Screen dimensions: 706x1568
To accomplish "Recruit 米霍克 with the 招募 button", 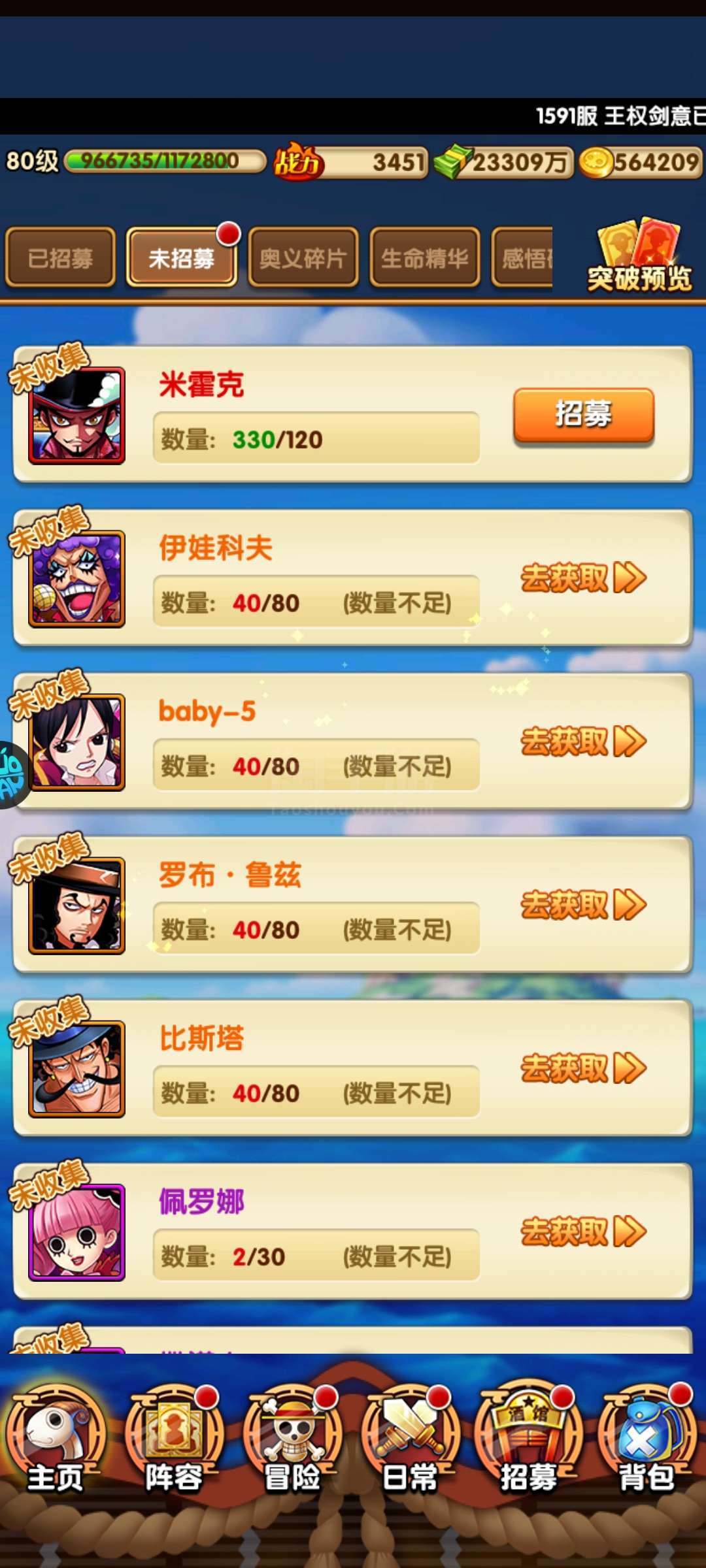I will [x=584, y=416].
